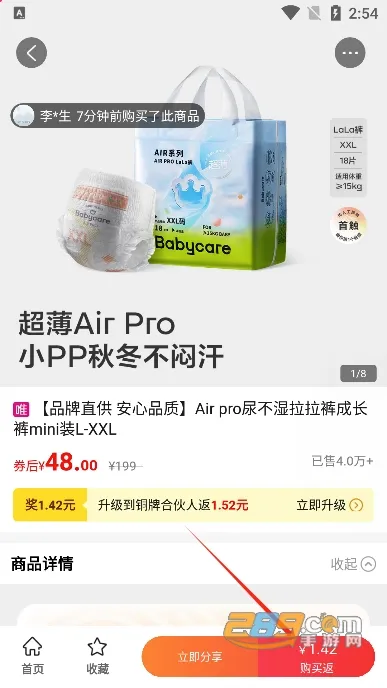This screenshot has width=387, height=688.
Task: Tap 立即分享 share button
Action: pos(200,657)
